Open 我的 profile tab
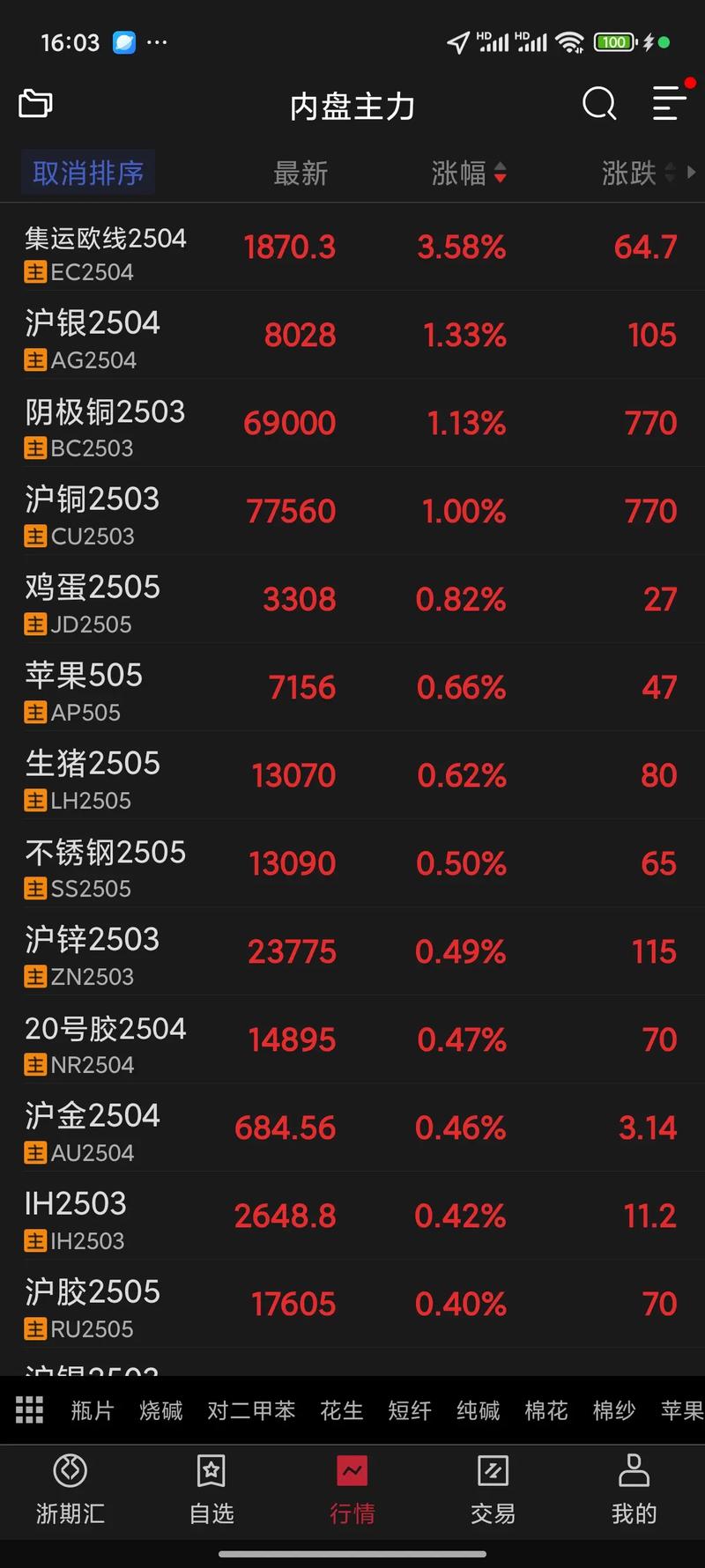This screenshot has height=1568, width=705. click(x=634, y=1490)
